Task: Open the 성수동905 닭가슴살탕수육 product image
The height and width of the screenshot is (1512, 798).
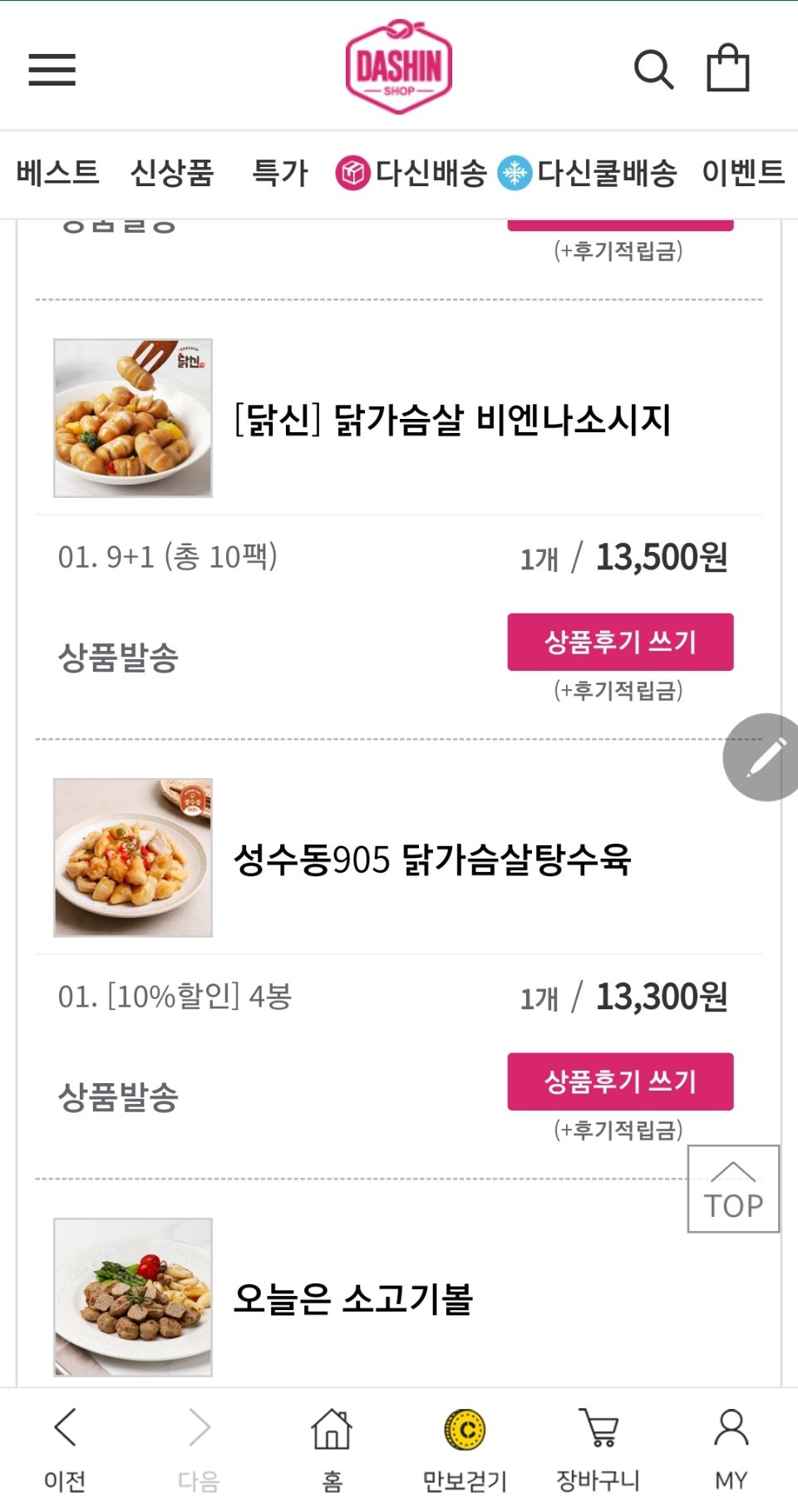Action: tap(133, 858)
